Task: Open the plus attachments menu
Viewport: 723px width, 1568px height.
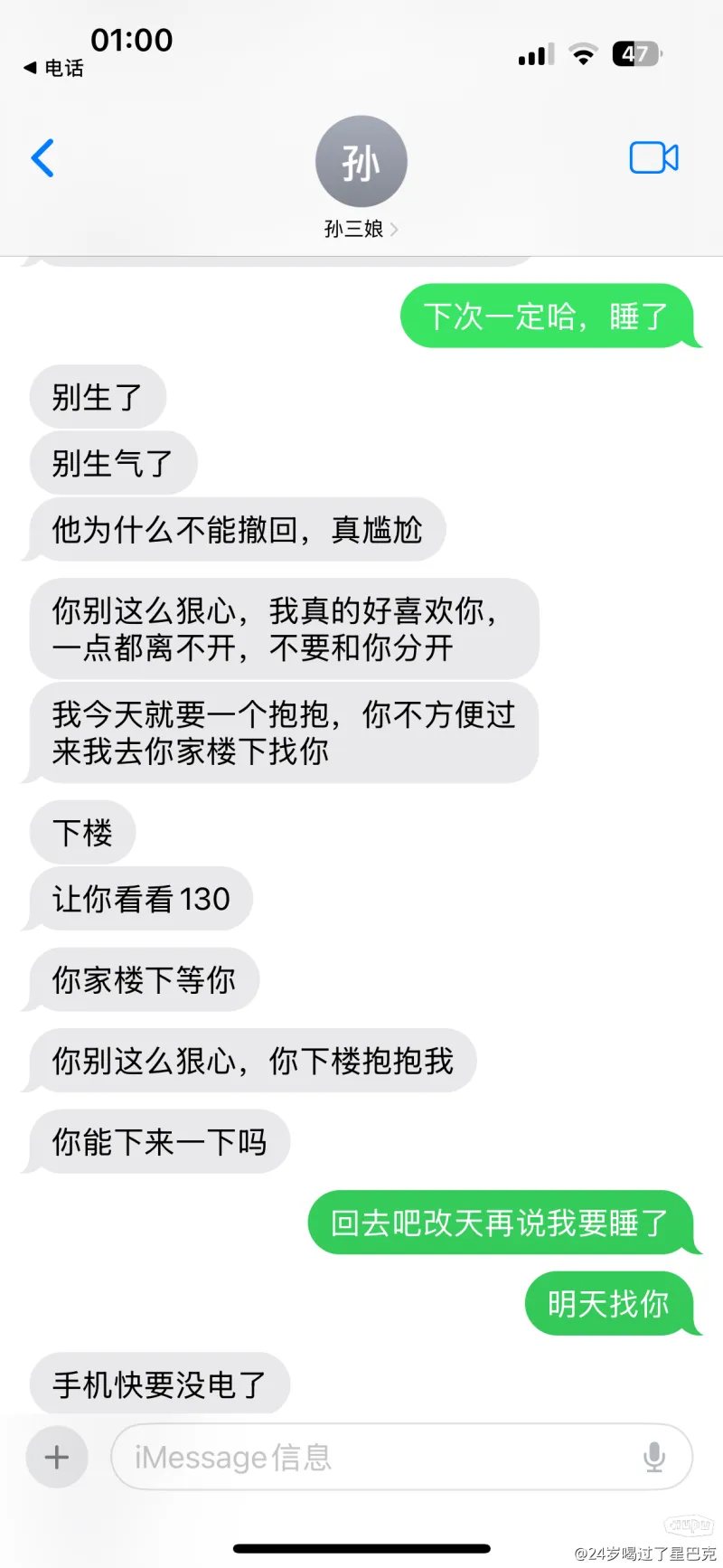Action: [x=57, y=1457]
